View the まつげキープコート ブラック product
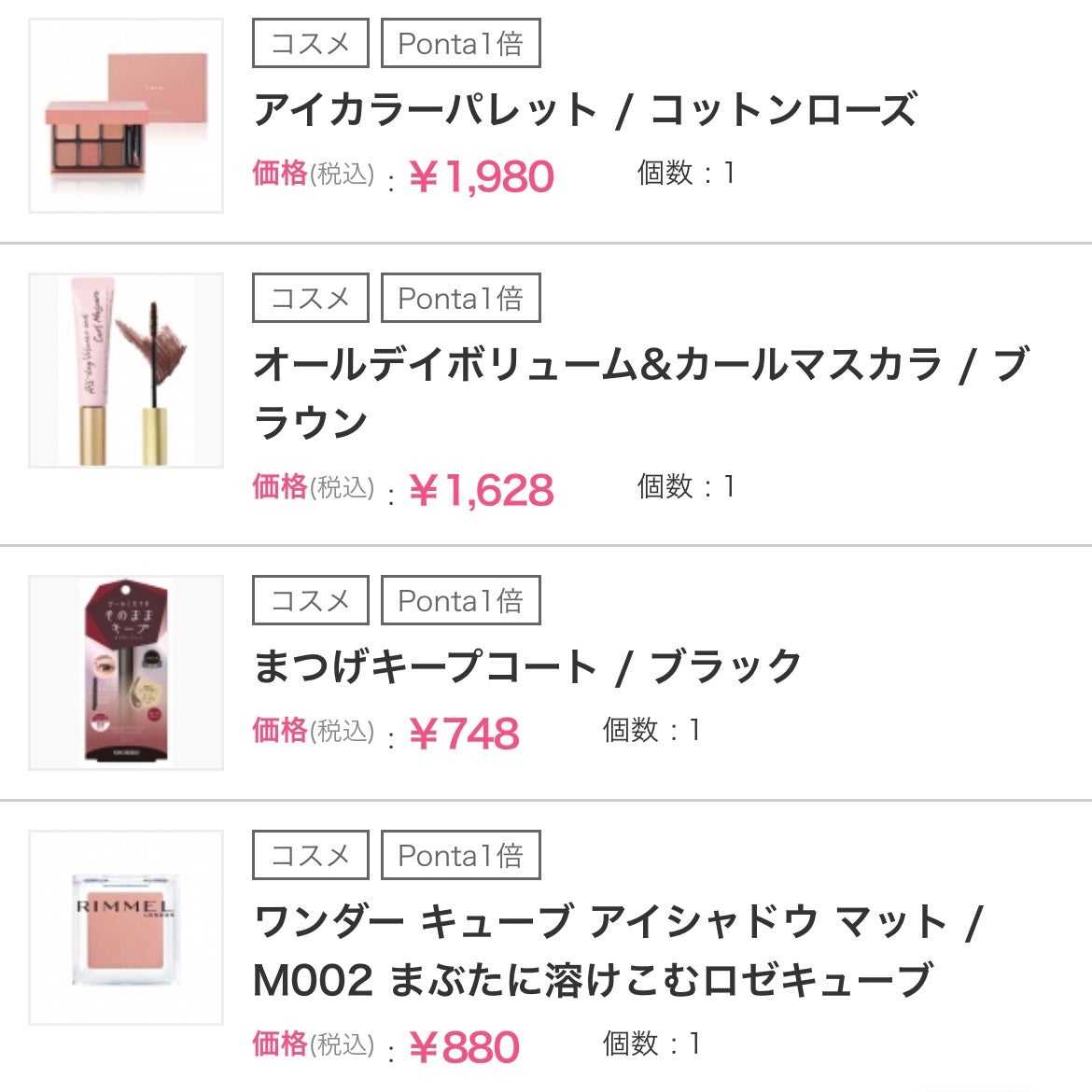 (x=527, y=667)
